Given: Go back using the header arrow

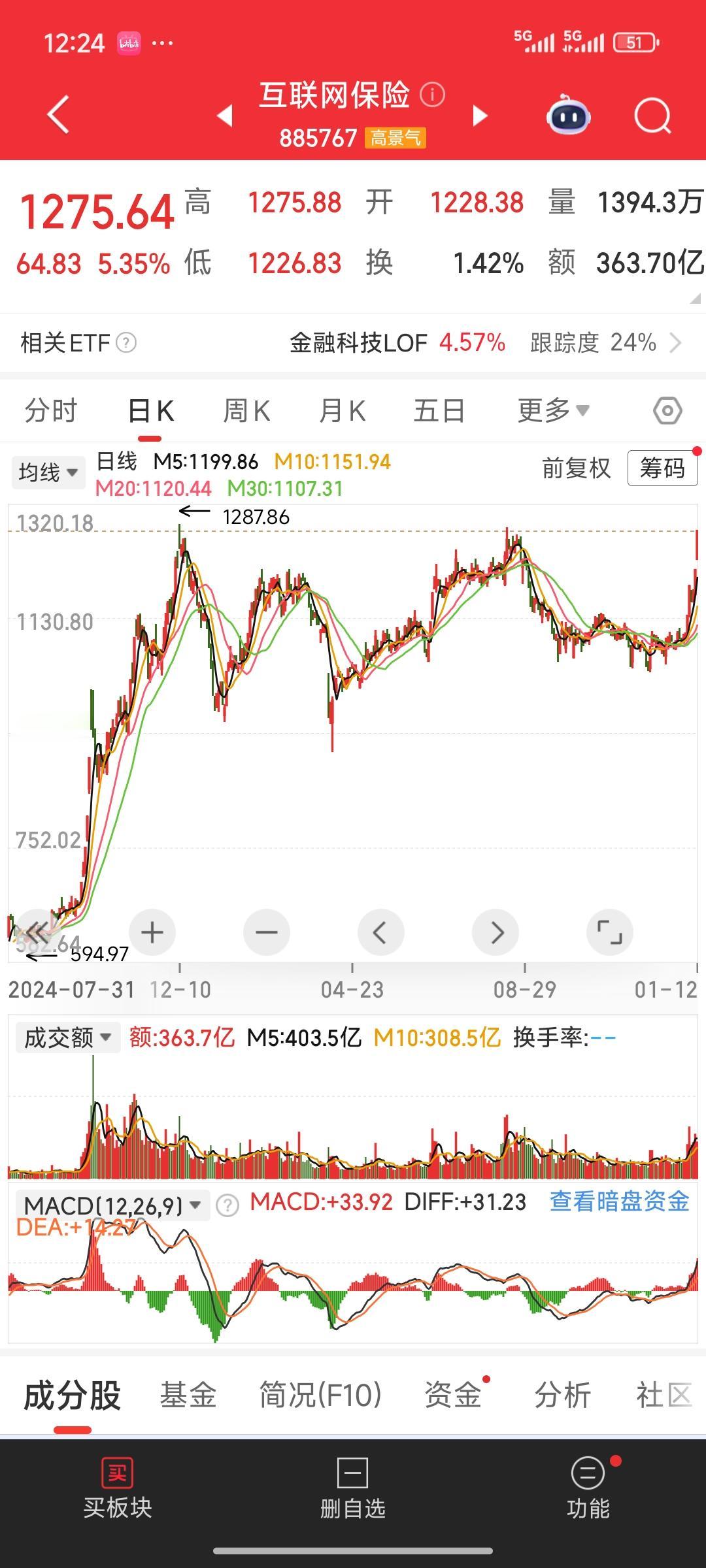Looking at the screenshot, I should pos(59,115).
